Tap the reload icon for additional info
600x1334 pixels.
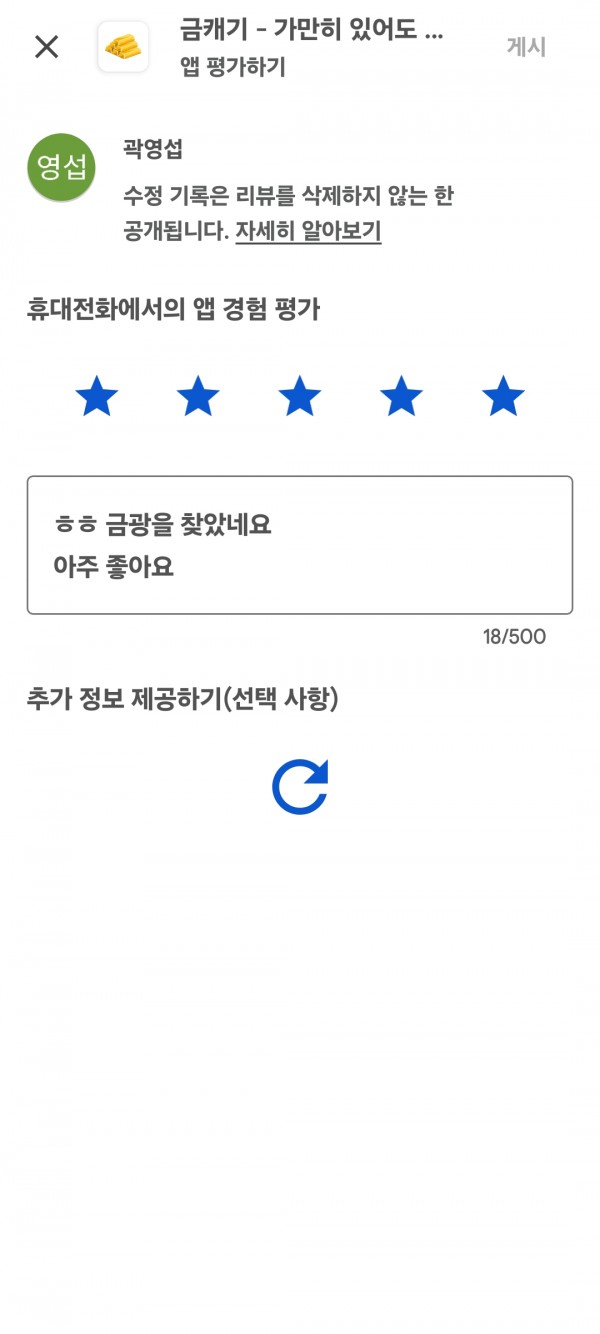point(300,786)
